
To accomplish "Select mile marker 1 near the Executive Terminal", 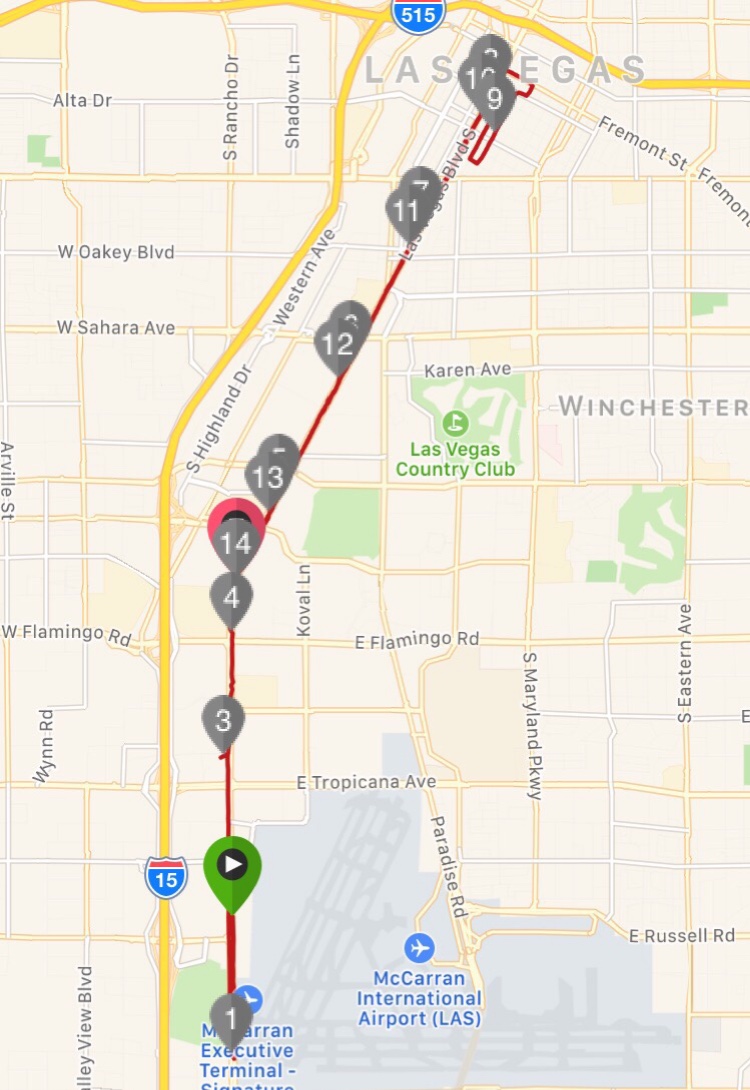I will 231,1018.
